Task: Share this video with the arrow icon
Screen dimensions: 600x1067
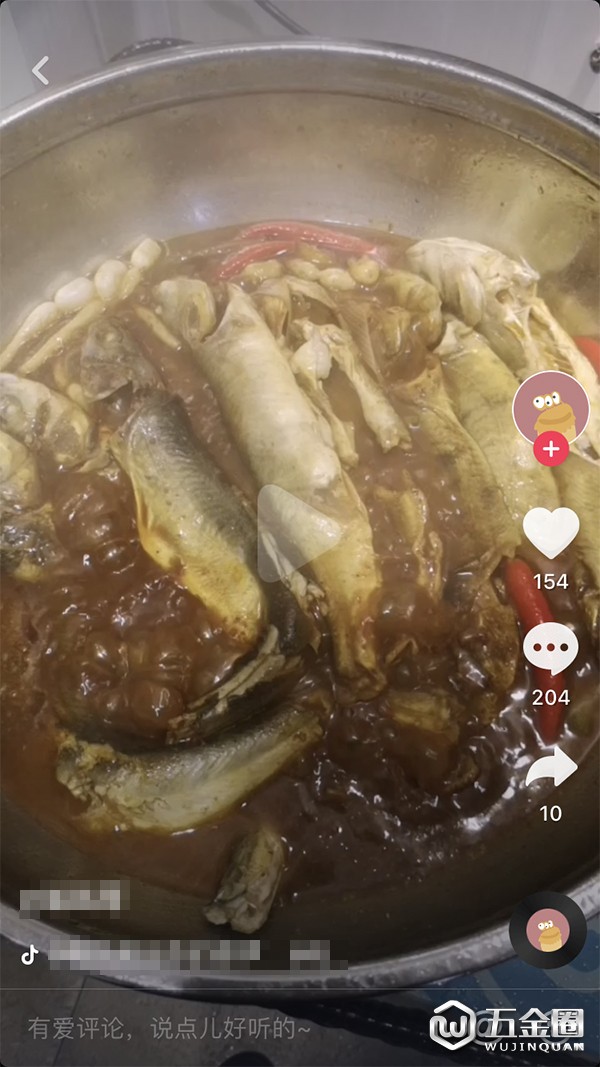Action: tap(551, 768)
